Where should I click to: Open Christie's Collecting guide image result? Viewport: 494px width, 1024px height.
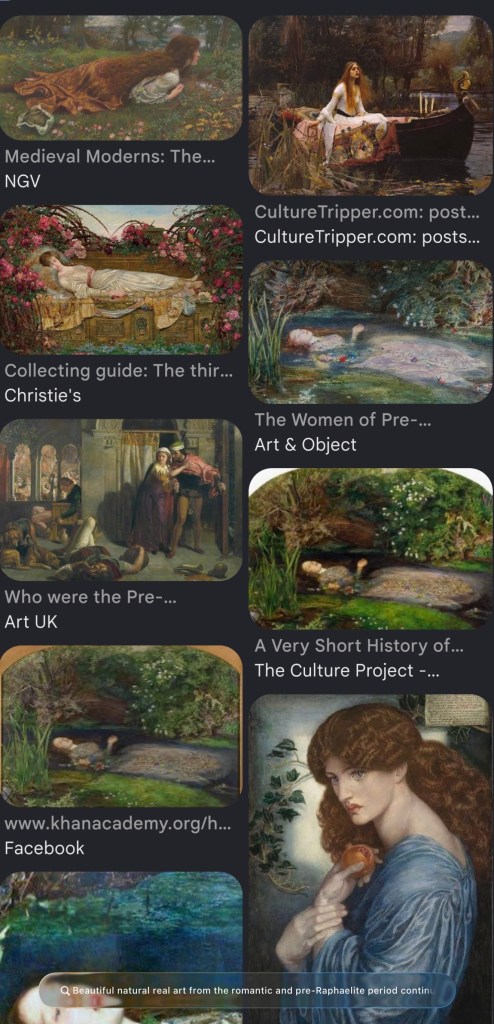coord(121,280)
